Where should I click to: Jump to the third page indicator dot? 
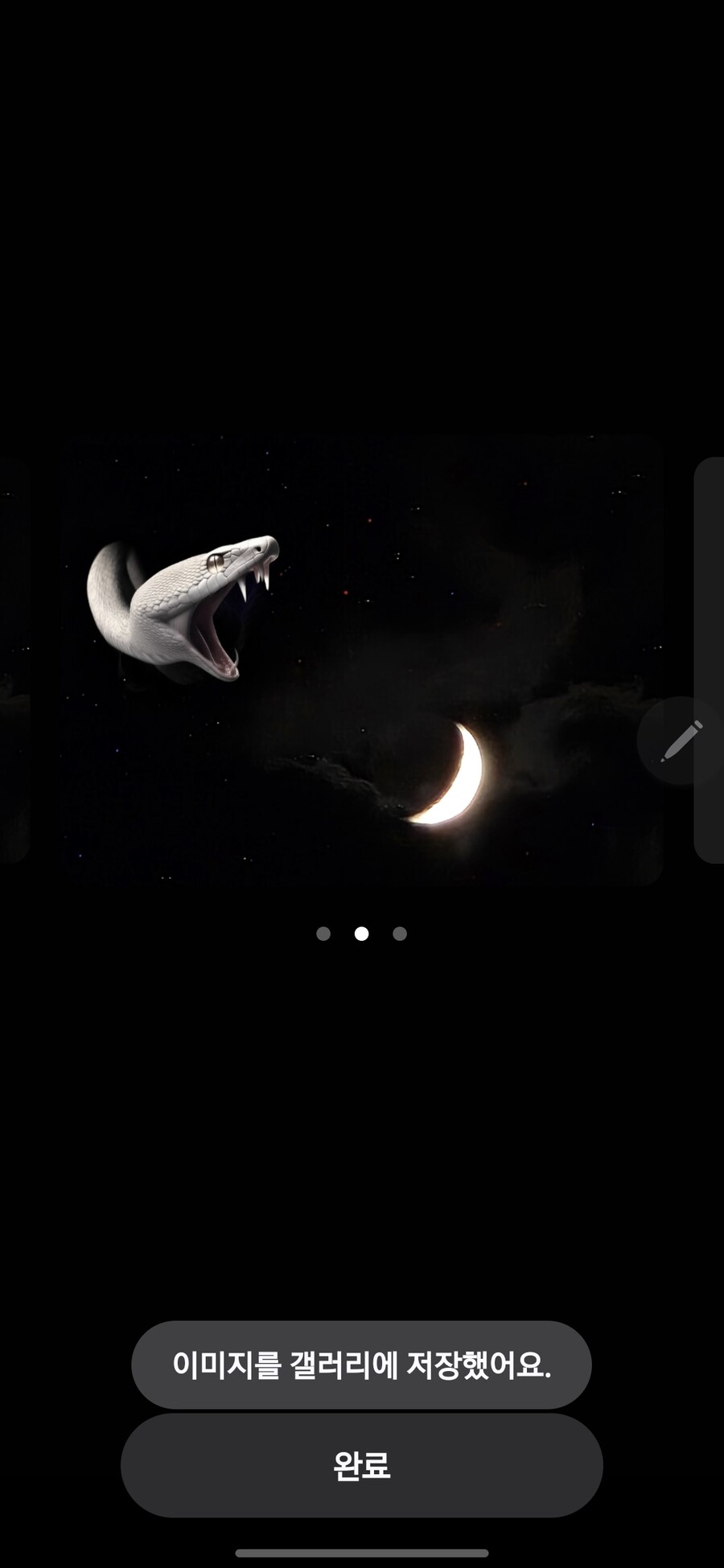coord(400,934)
